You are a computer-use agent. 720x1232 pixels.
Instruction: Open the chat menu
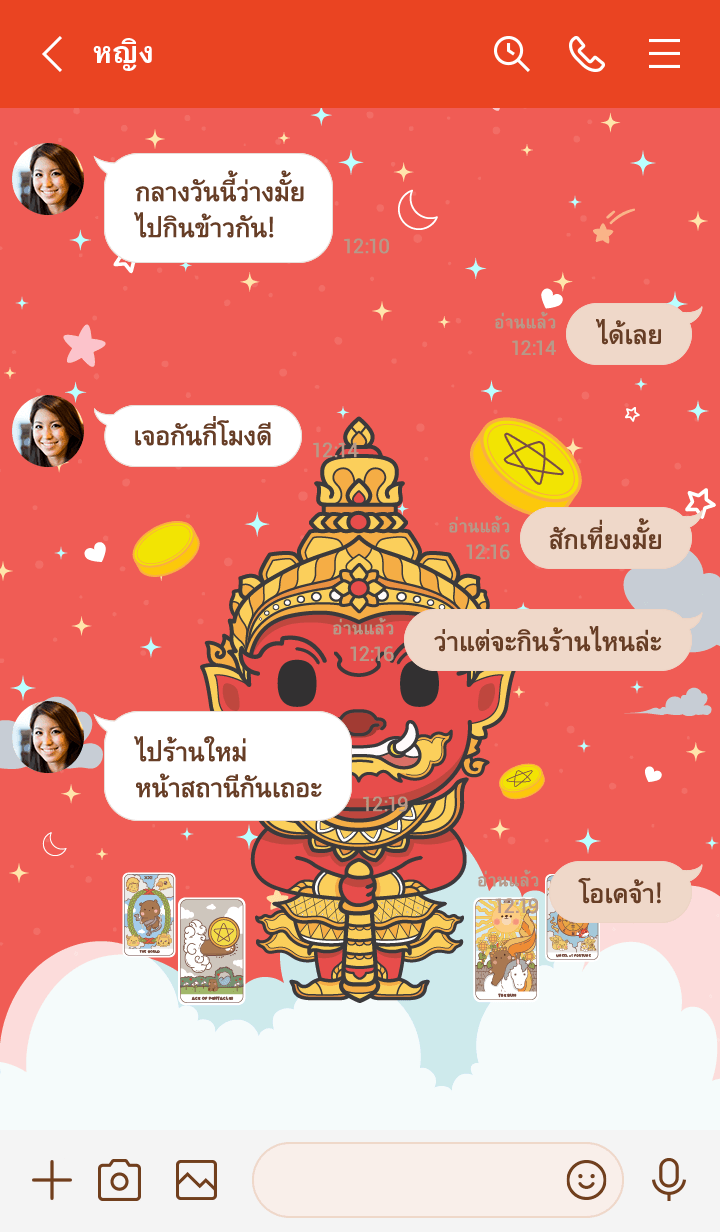664,54
